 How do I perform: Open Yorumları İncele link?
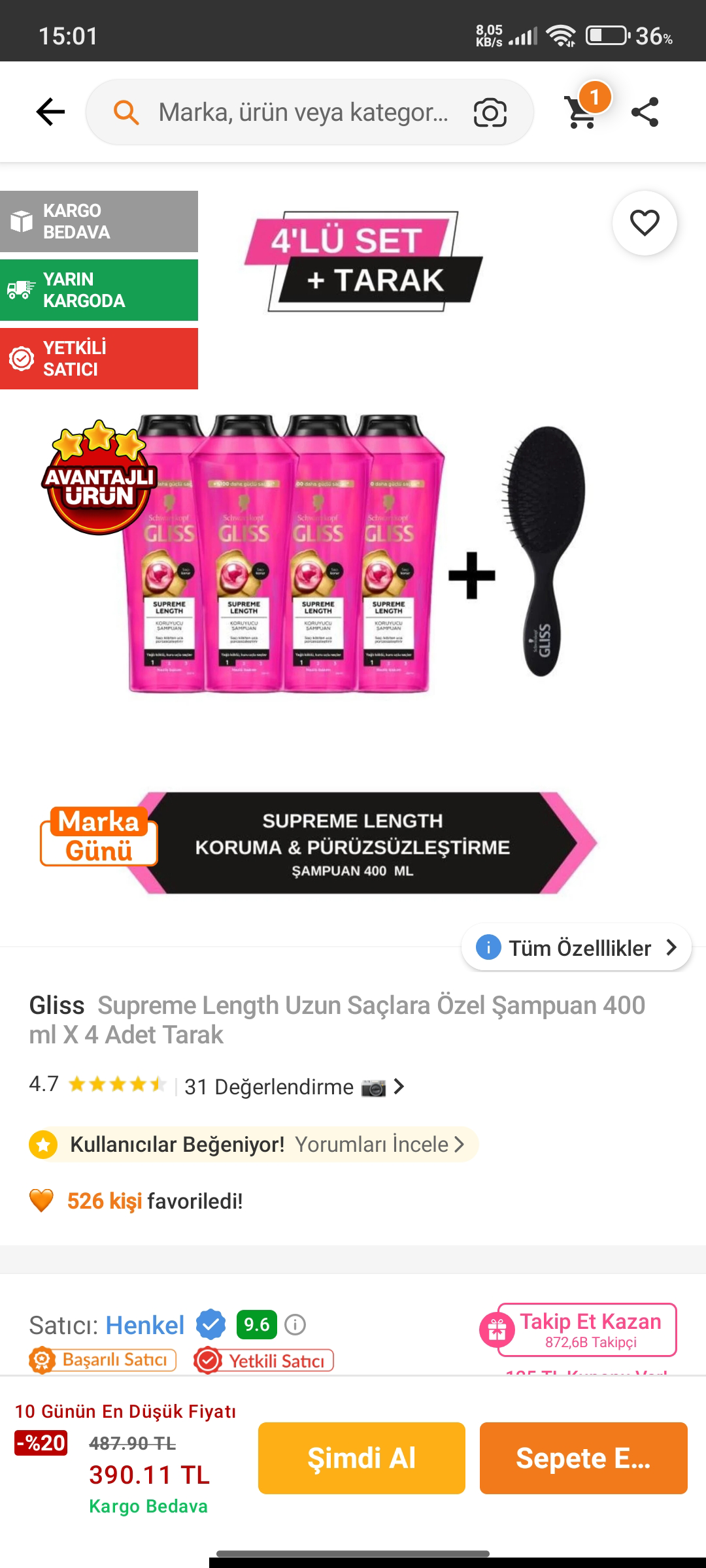pos(379,1145)
